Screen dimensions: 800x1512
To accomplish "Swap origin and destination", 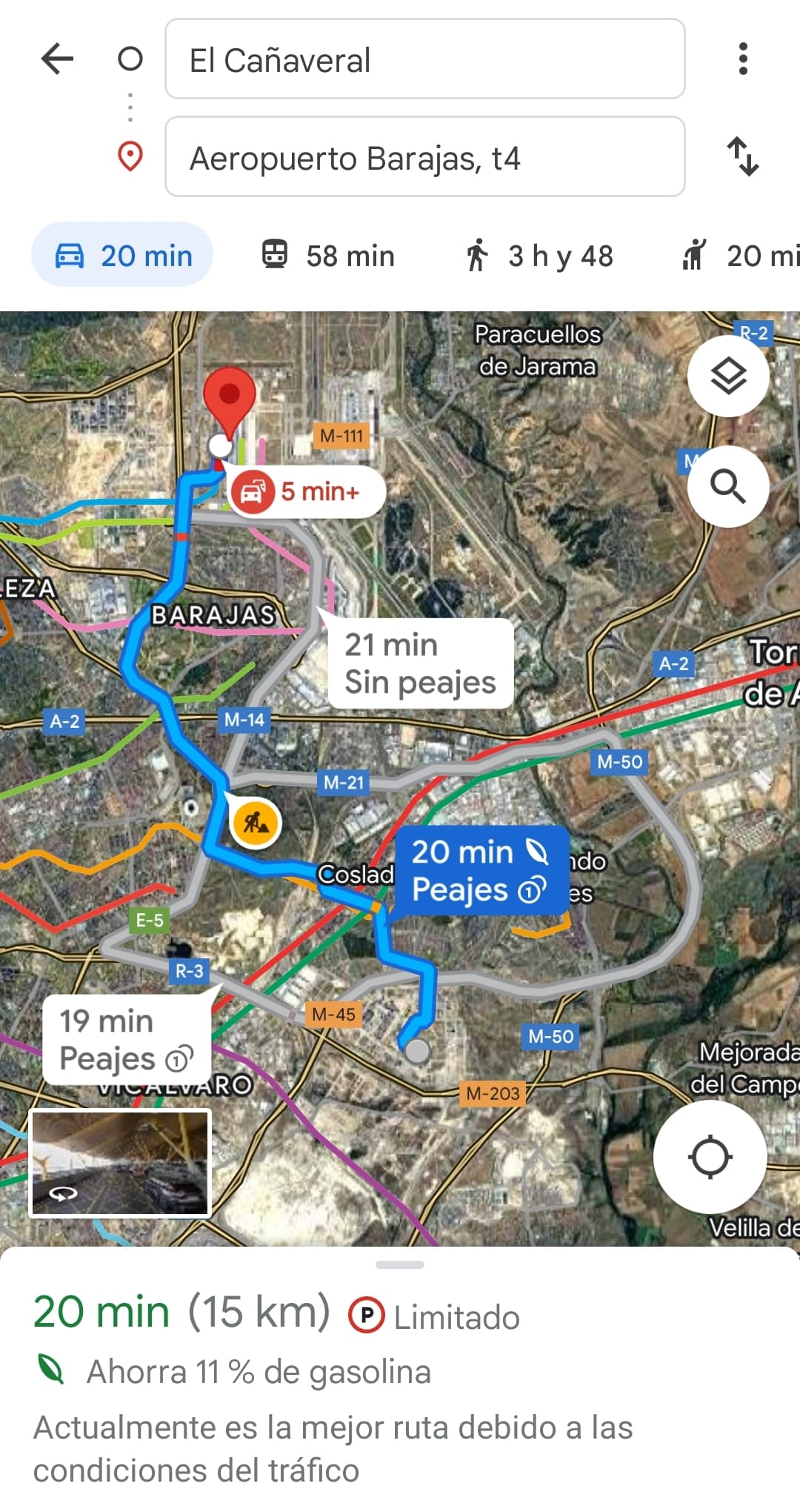I will pos(742,156).
